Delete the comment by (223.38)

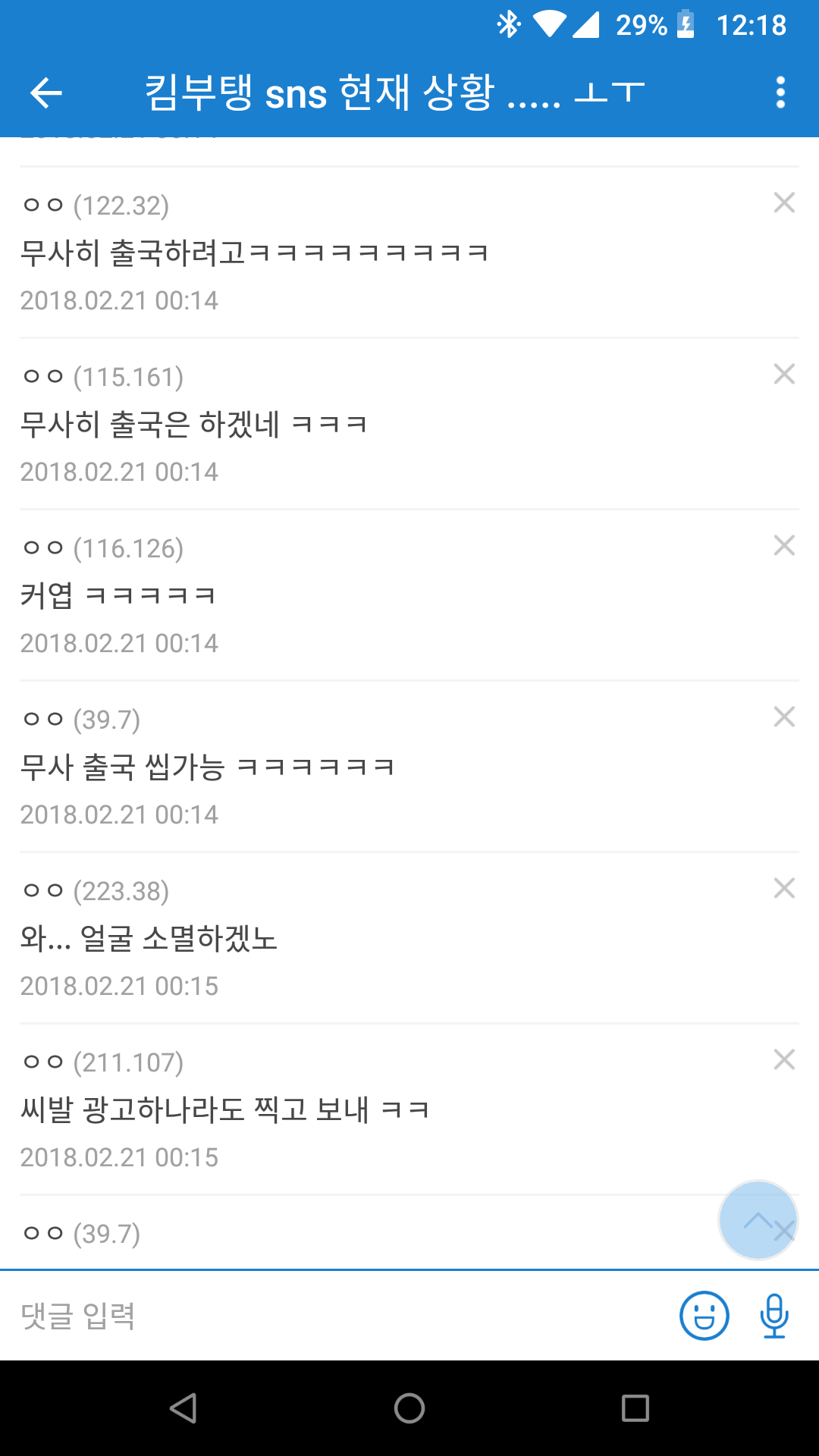[784, 888]
